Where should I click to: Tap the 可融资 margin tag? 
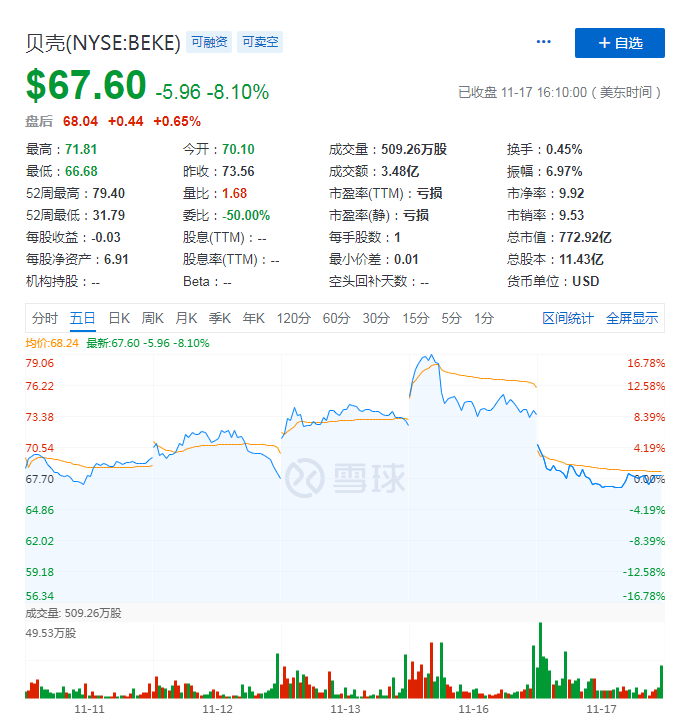(x=209, y=42)
